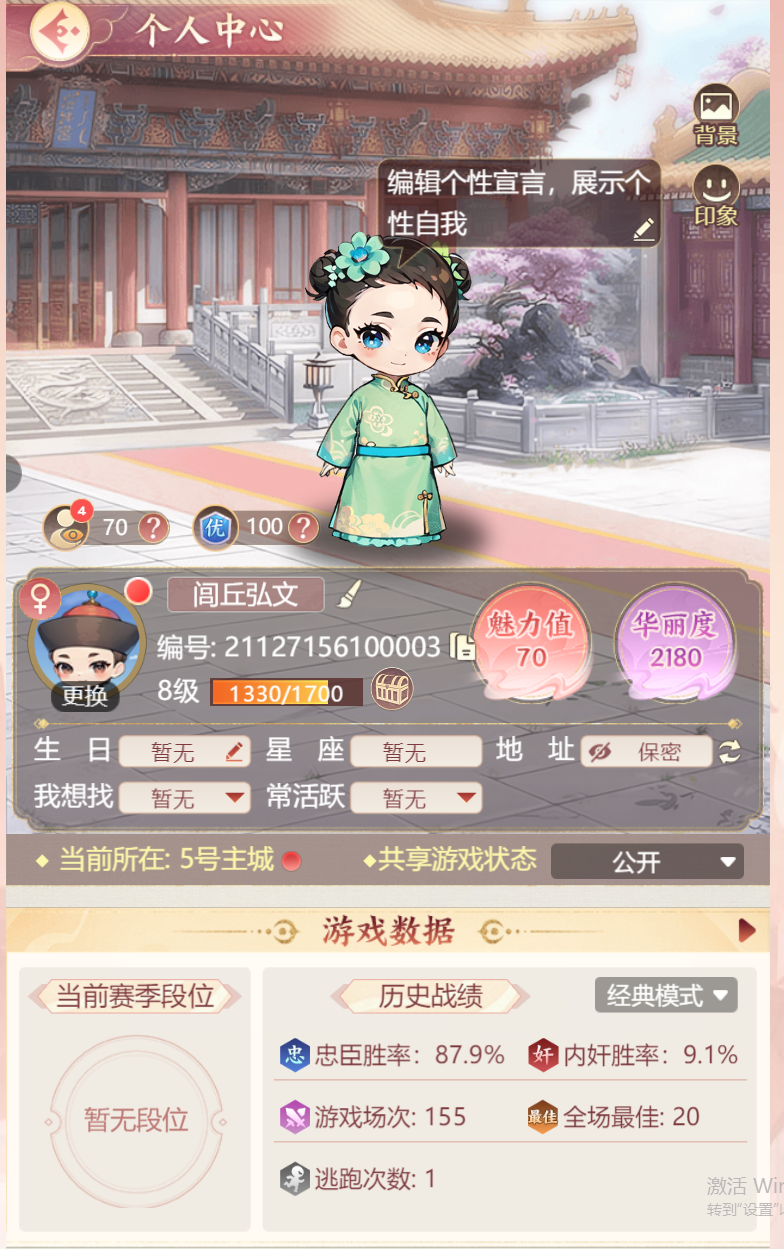Tap the question mark next to 100
This screenshot has height=1249, width=784.
point(302,527)
